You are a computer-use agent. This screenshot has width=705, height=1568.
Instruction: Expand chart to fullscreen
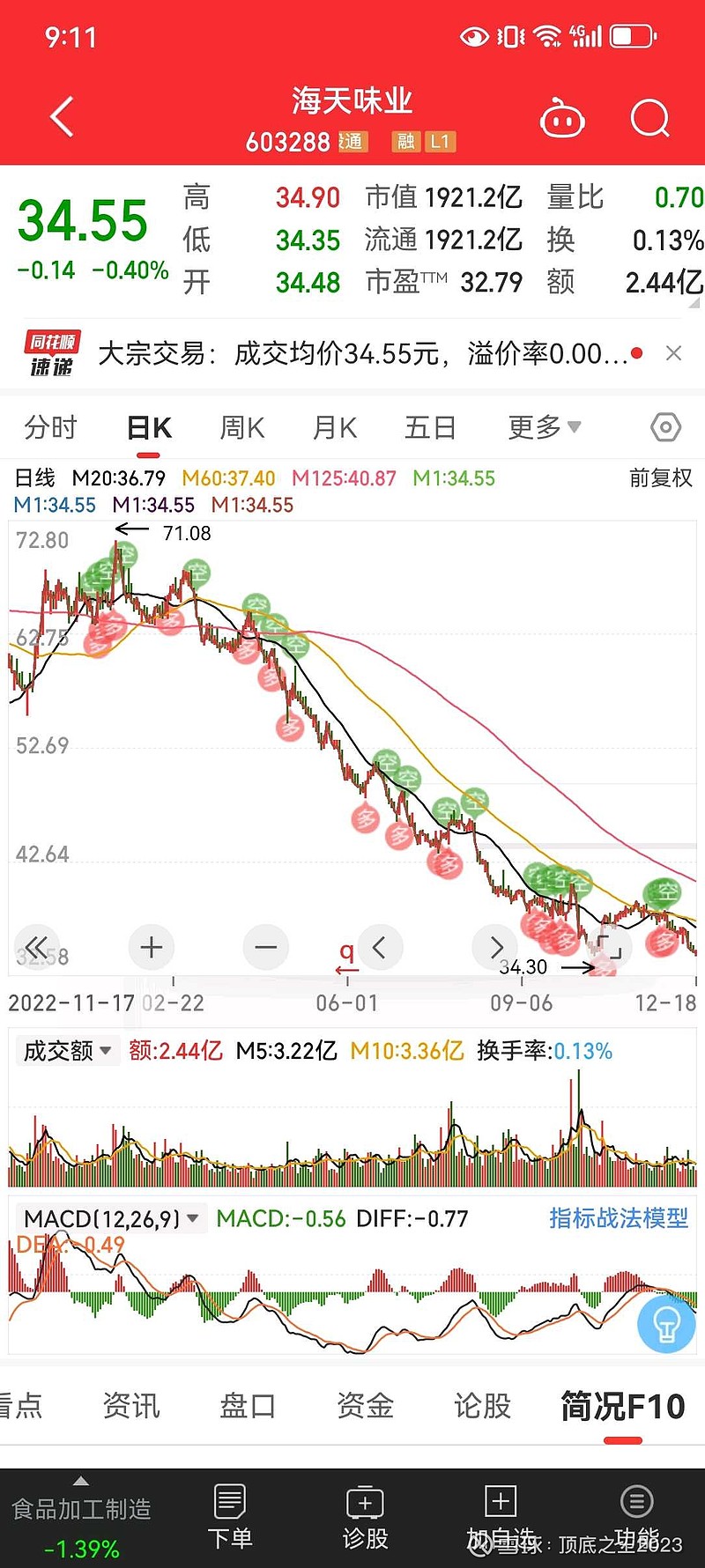click(609, 948)
